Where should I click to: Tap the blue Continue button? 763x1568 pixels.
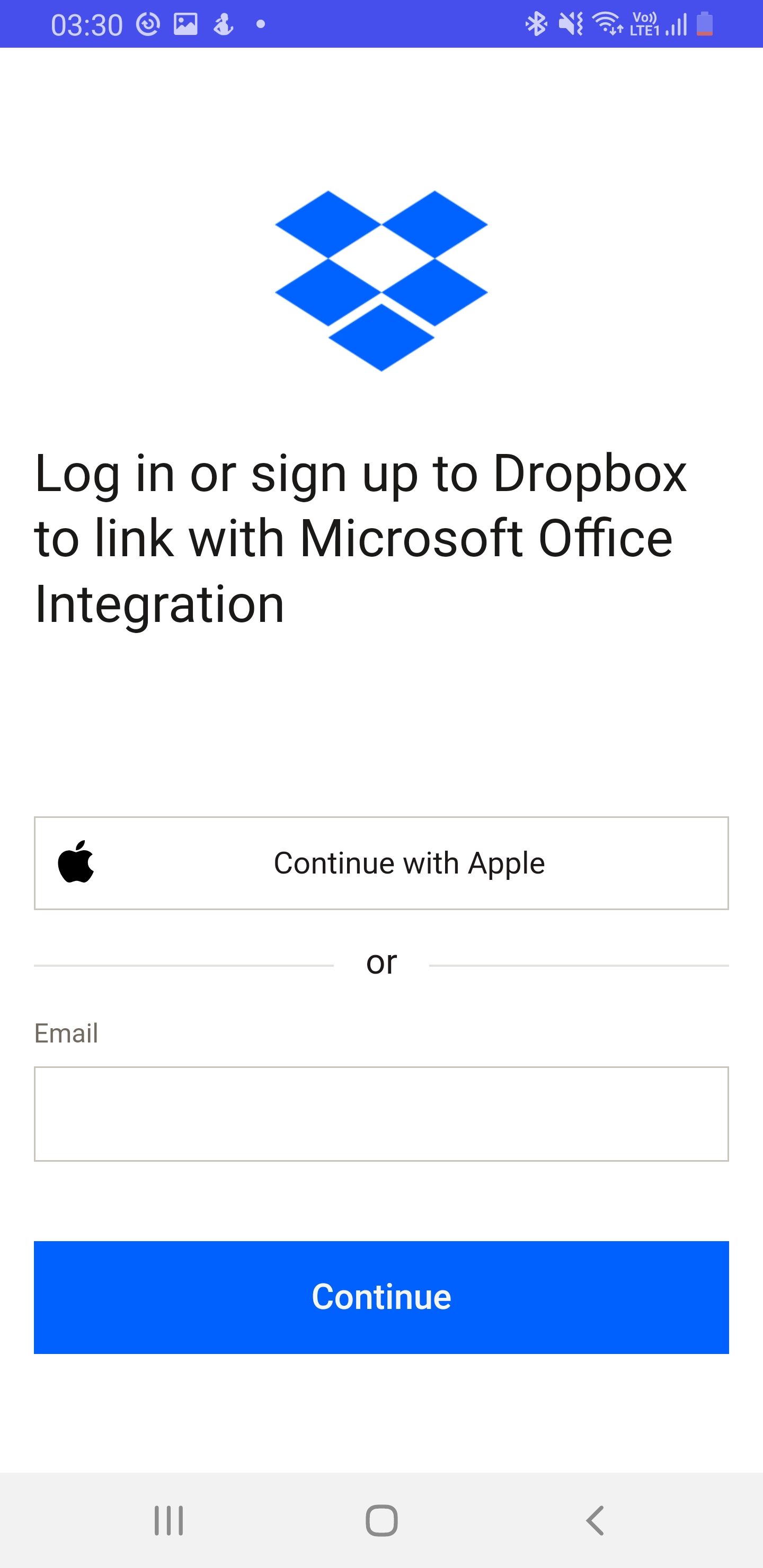coord(381,1297)
